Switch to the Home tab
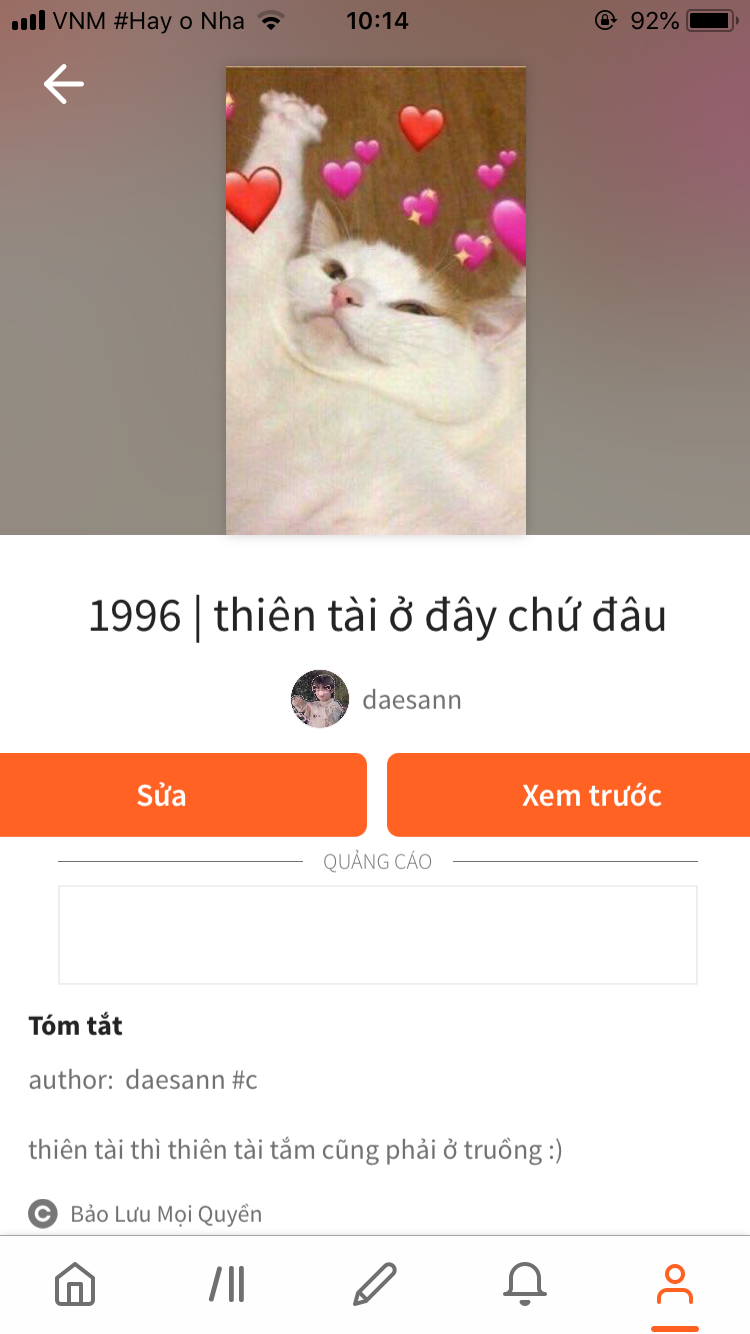Image resolution: width=750 pixels, height=1334 pixels. [x=75, y=1284]
